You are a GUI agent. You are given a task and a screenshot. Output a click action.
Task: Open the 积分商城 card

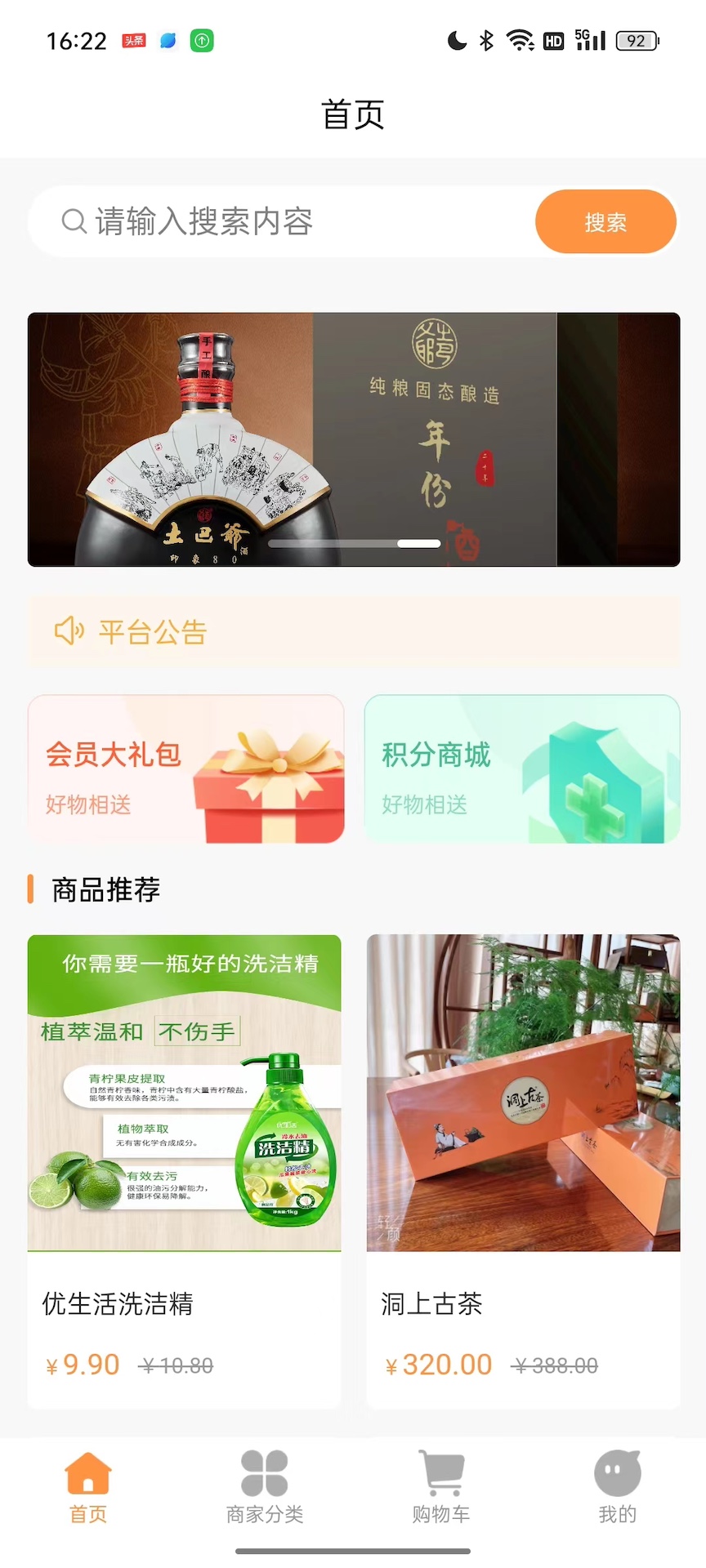click(x=522, y=768)
